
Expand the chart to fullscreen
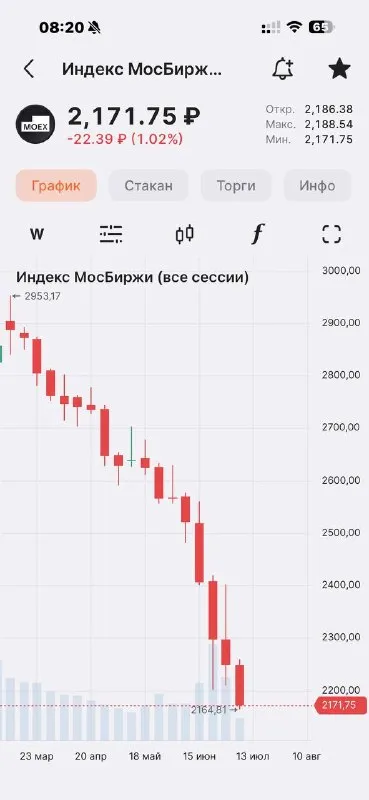click(x=331, y=234)
